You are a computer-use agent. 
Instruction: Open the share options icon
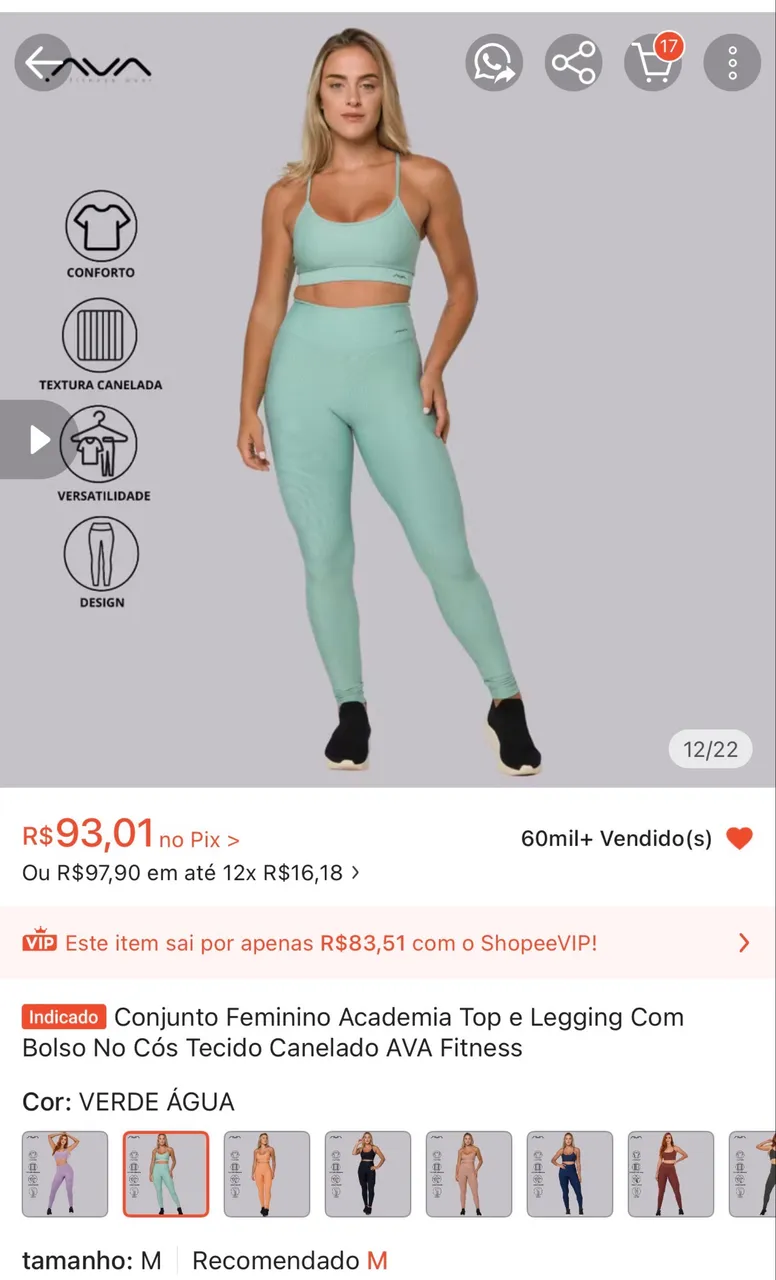pyautogui.click(x=574, y=63)
